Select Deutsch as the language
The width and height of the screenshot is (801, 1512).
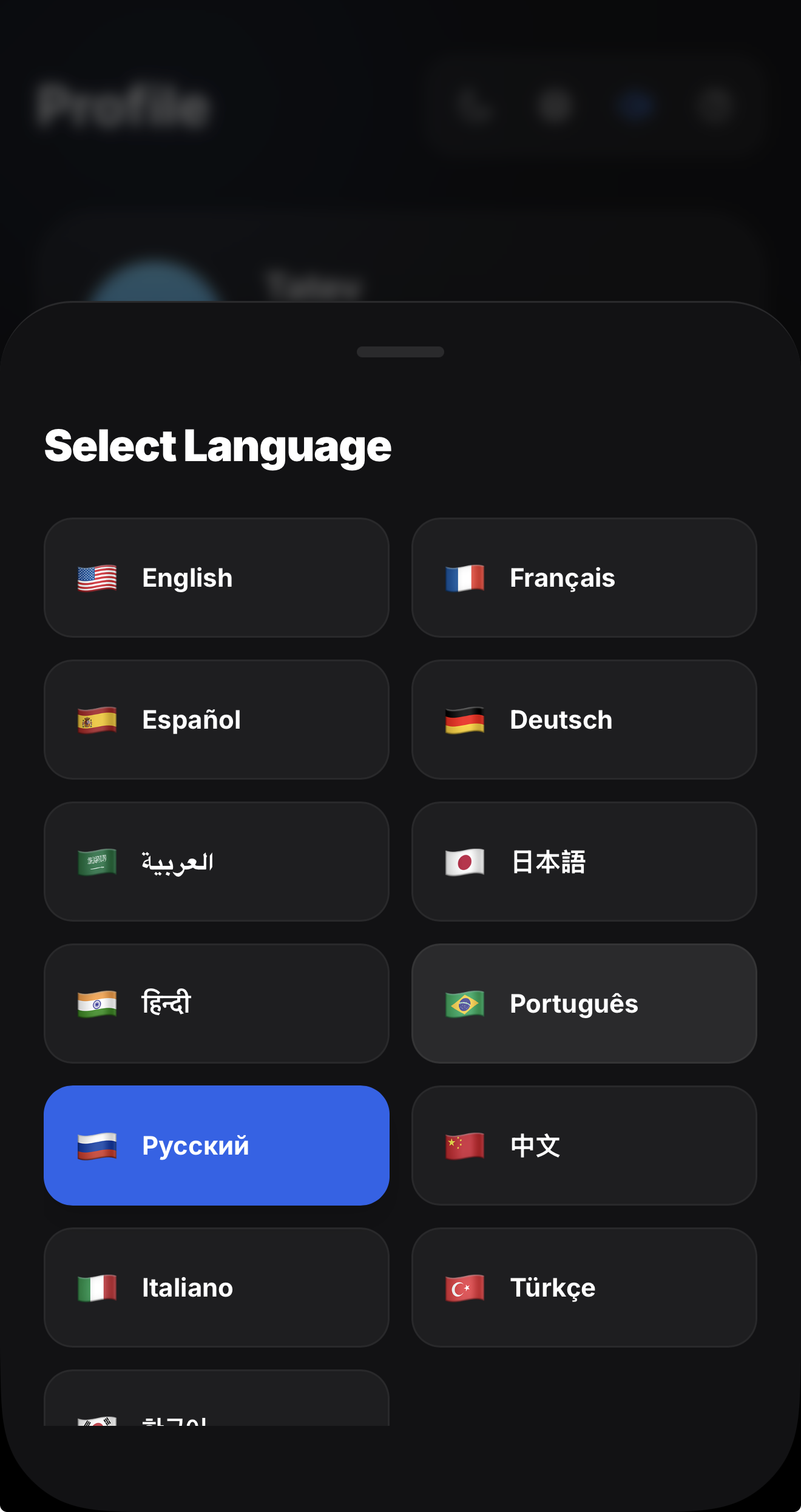584,720
